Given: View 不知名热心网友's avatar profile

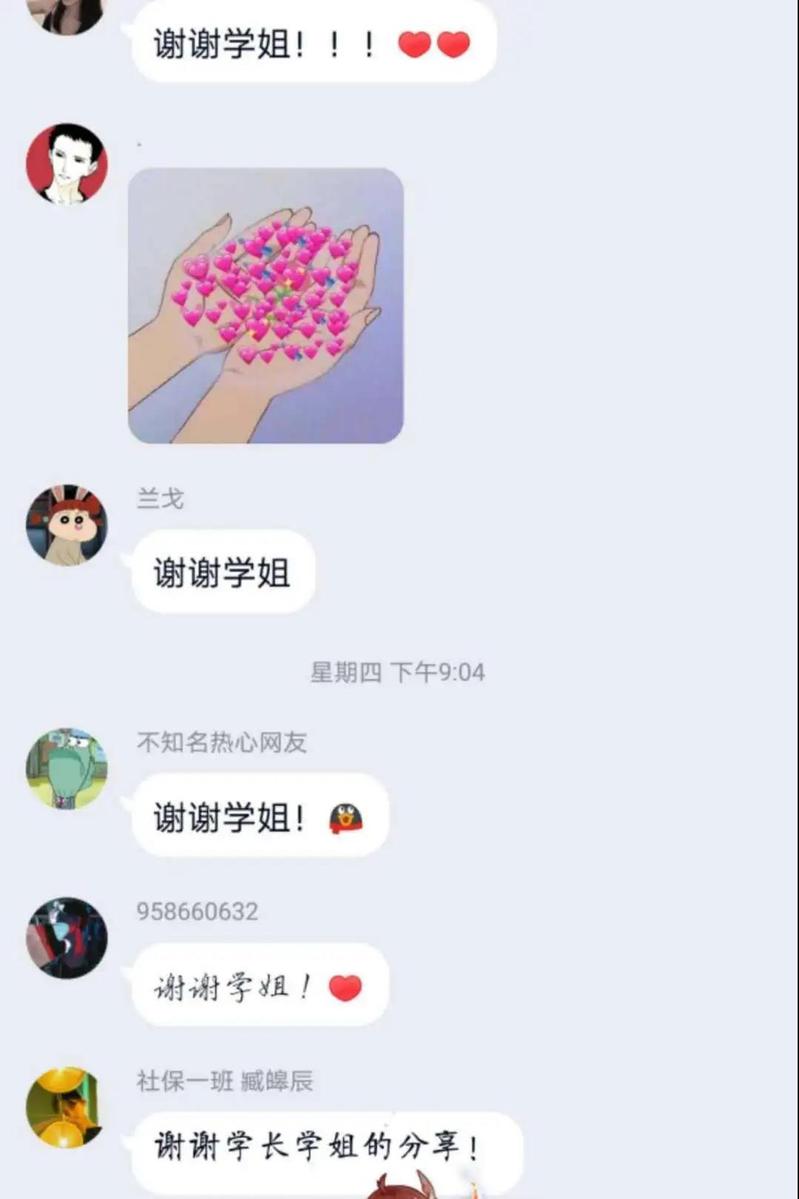Looking at the screenshot, I should tap(66, 768).
